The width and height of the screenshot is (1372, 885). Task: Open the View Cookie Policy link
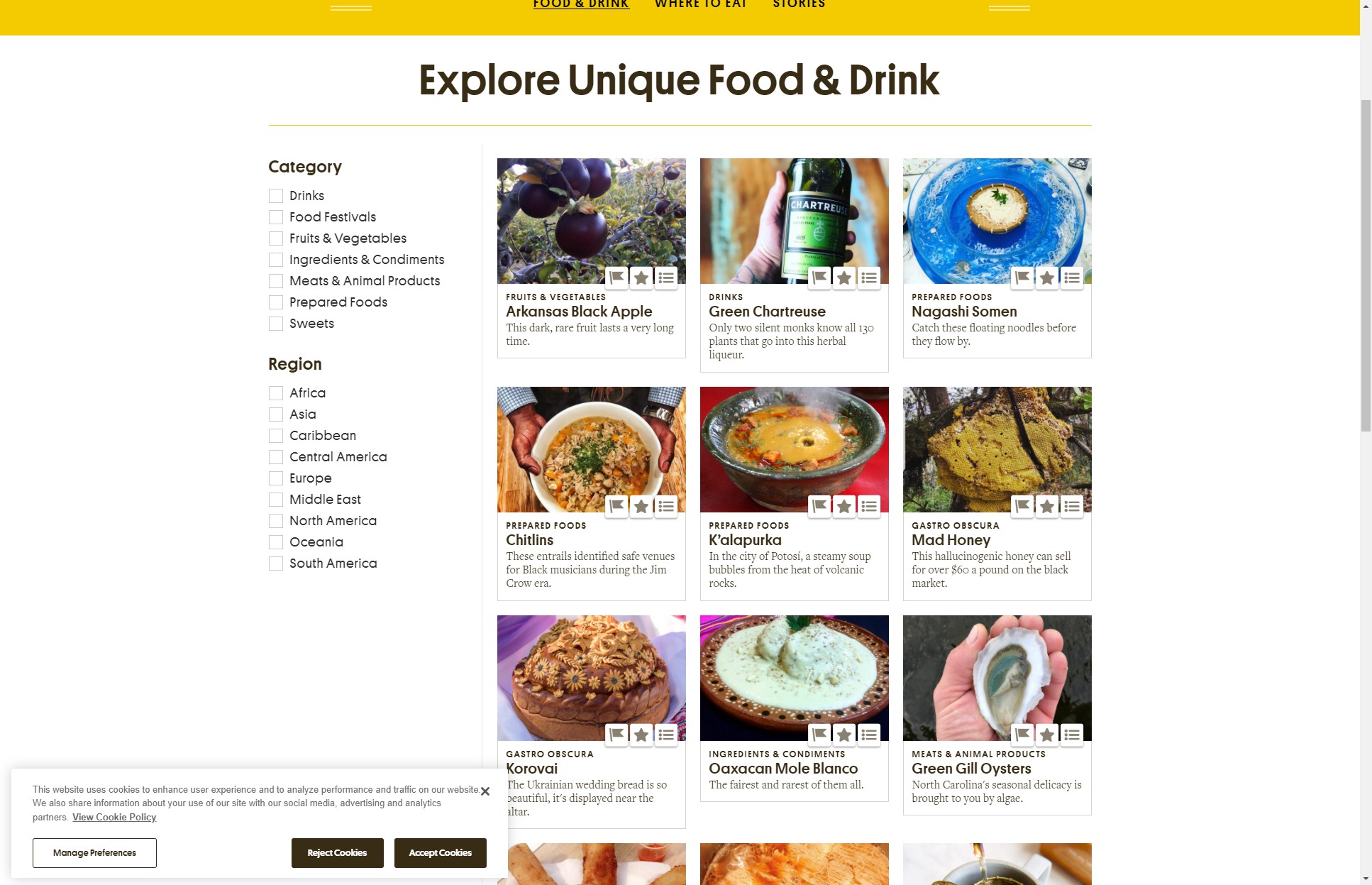tap(114, 818)
